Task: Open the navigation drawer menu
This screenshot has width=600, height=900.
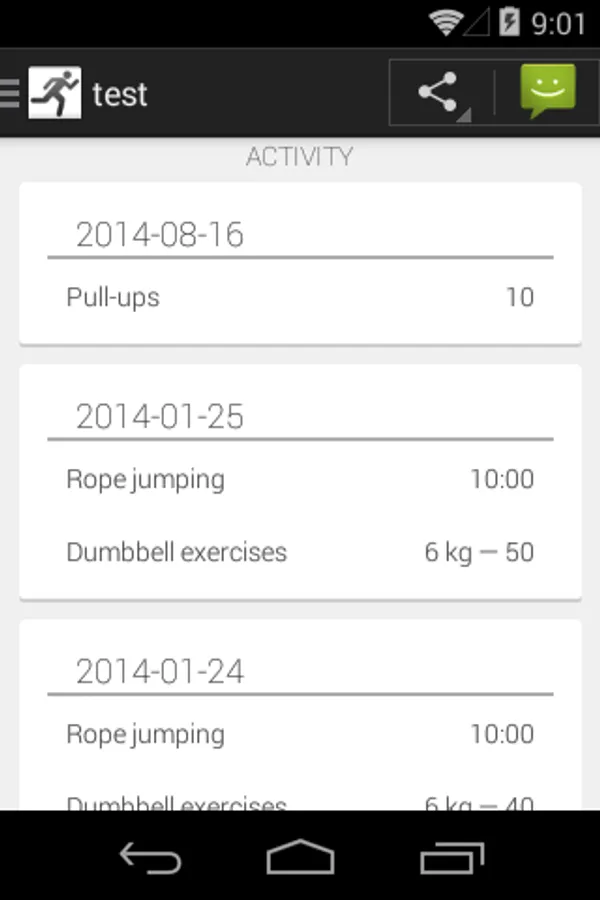Action: (12, 93)
